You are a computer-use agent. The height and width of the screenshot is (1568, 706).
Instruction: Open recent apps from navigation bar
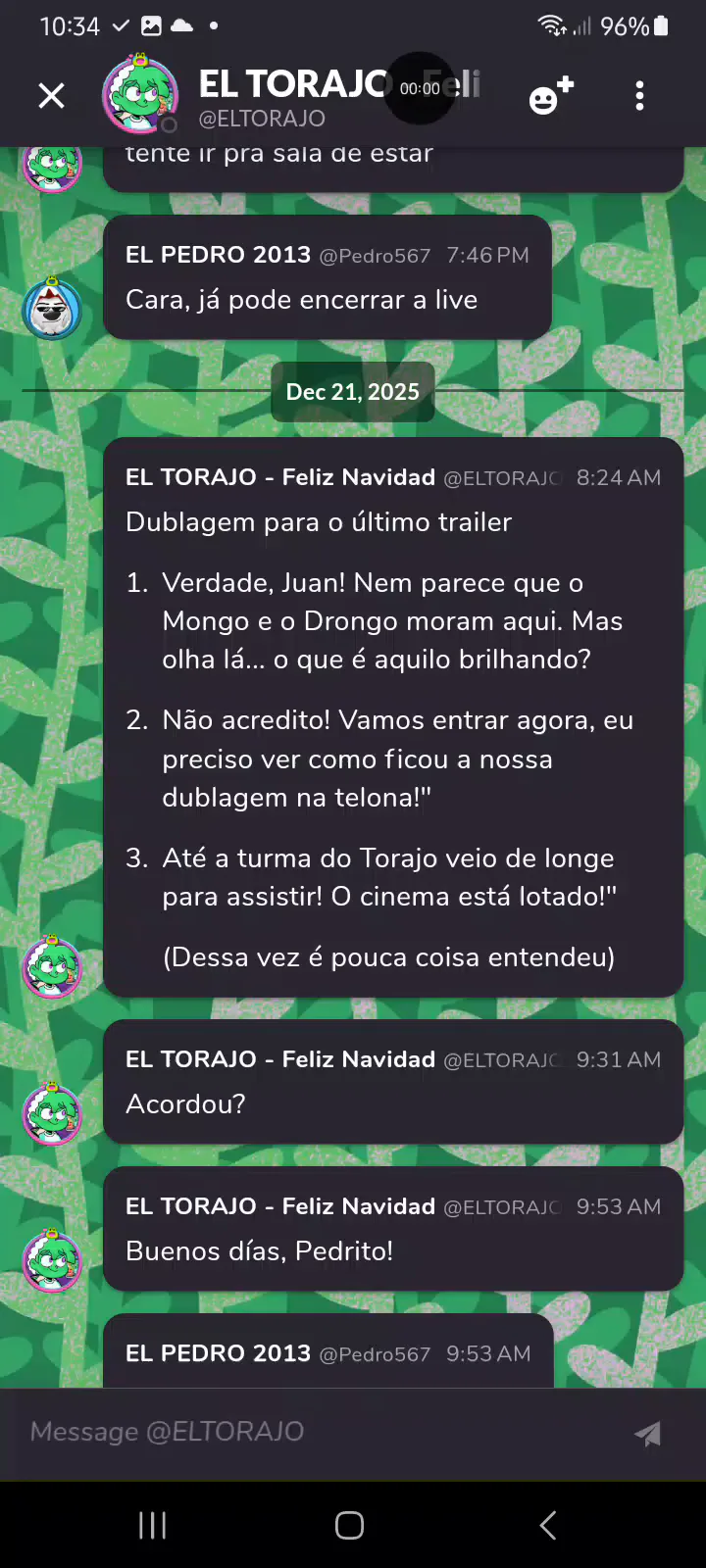(x=153, y=1525)
